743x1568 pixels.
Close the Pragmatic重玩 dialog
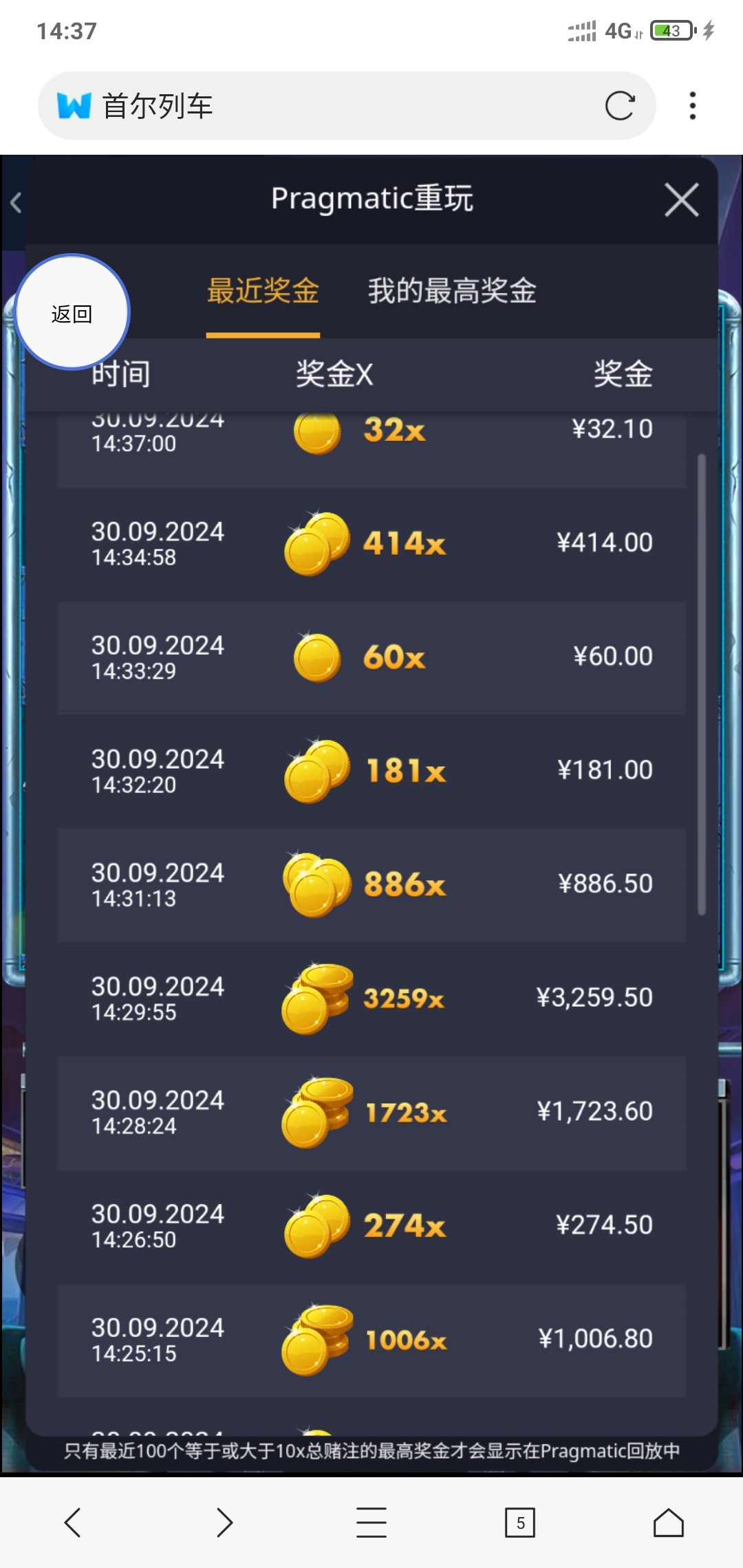(681, 200)
